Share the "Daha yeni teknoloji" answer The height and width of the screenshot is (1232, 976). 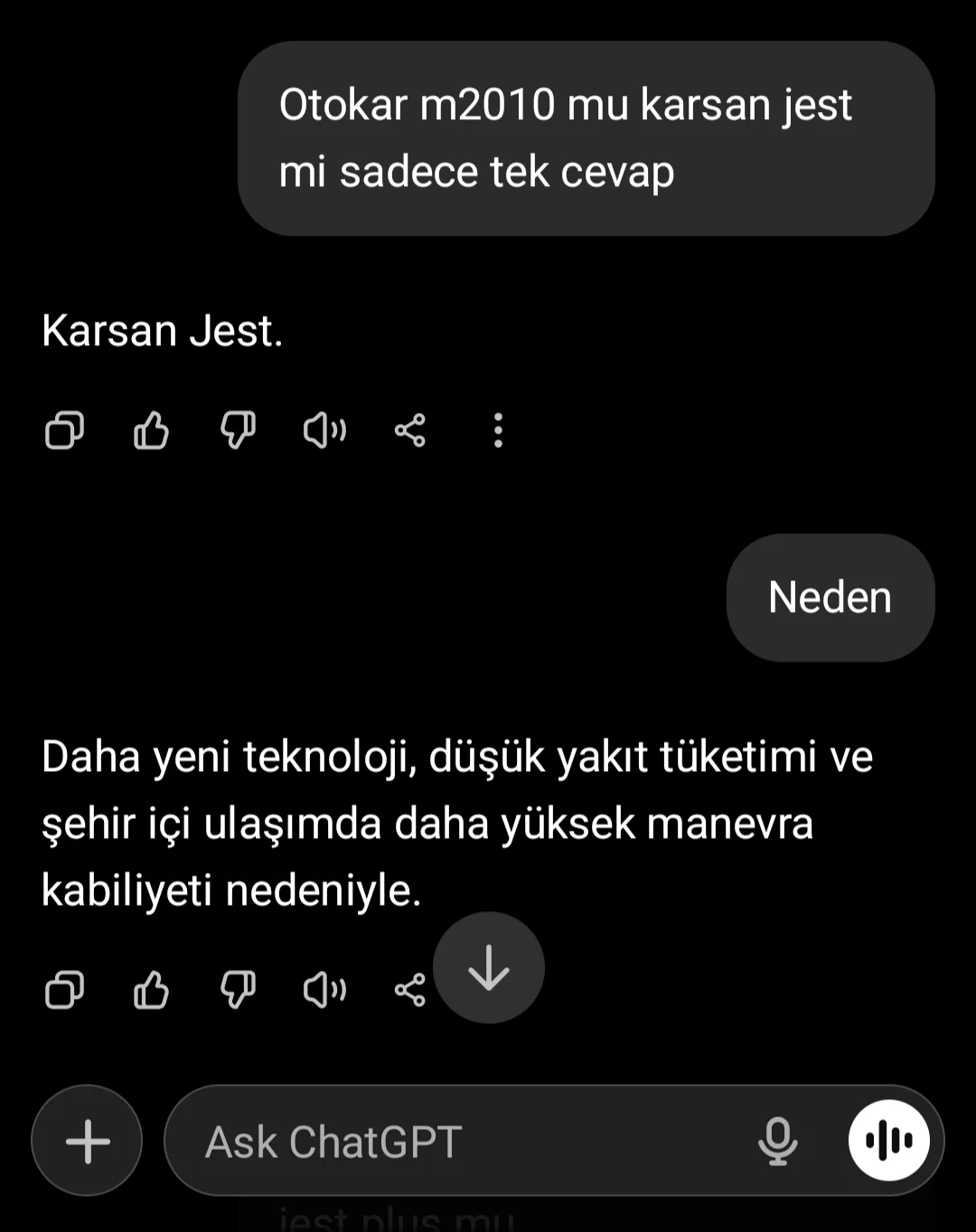(408, 990)
